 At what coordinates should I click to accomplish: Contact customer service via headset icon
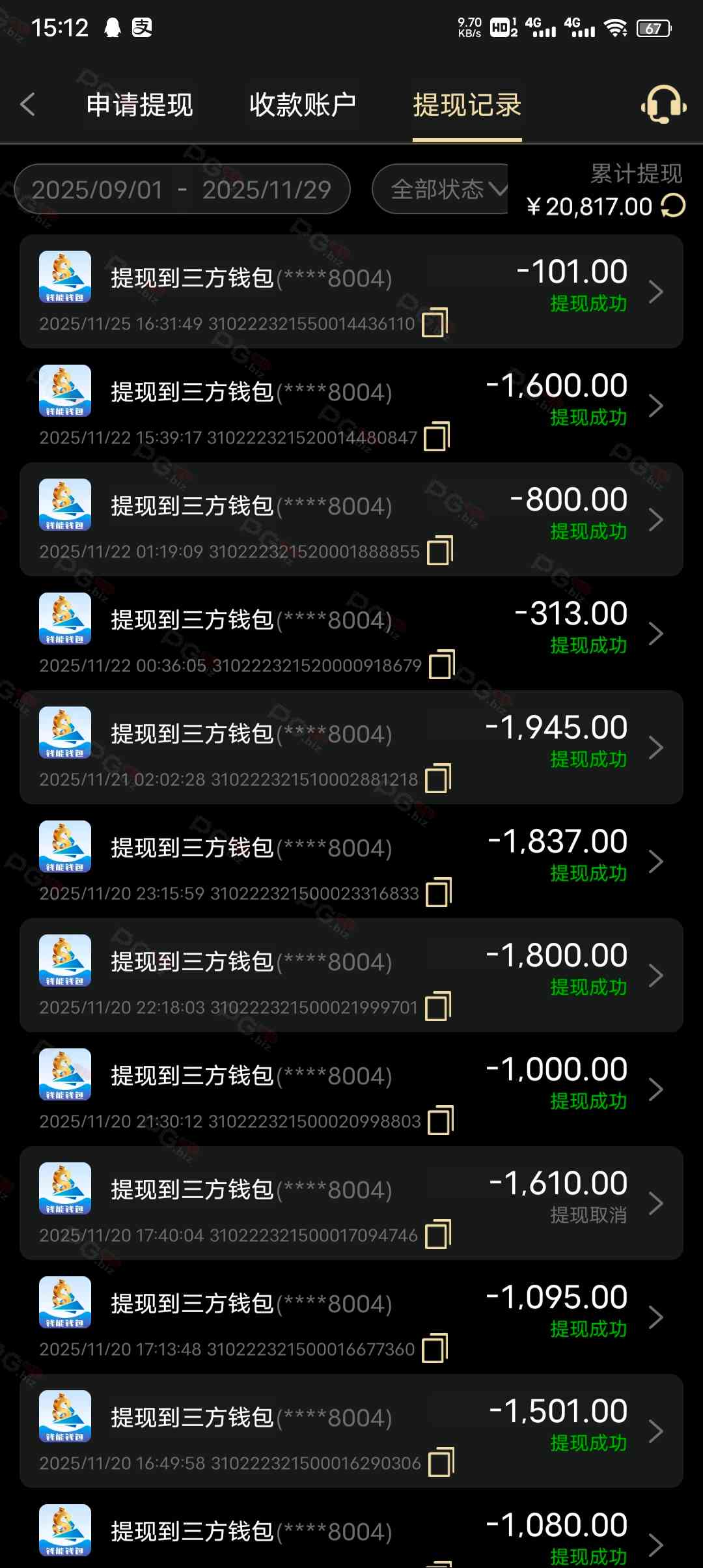663,104
